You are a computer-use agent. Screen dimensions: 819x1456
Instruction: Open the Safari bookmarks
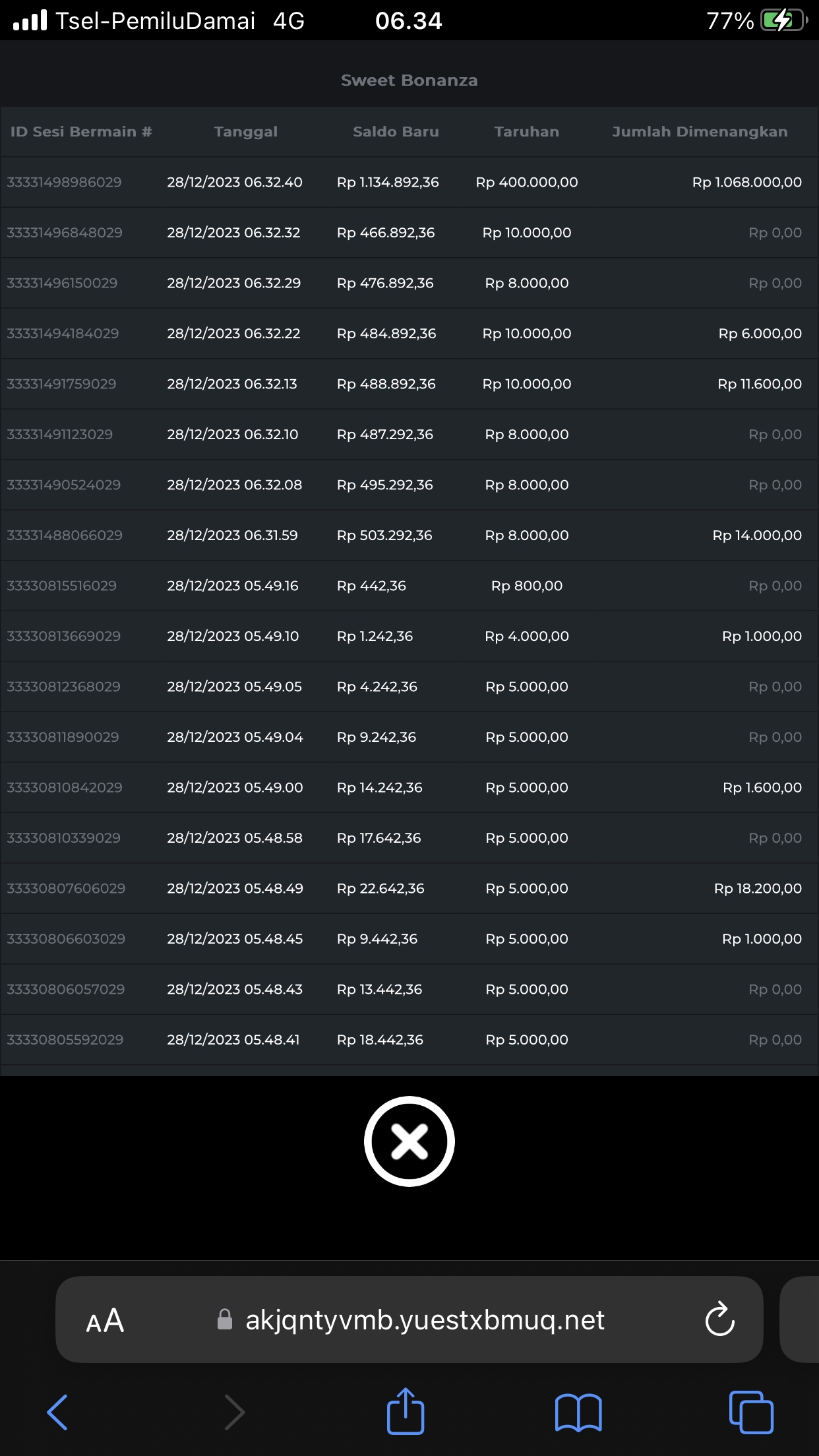[578, 1412]
